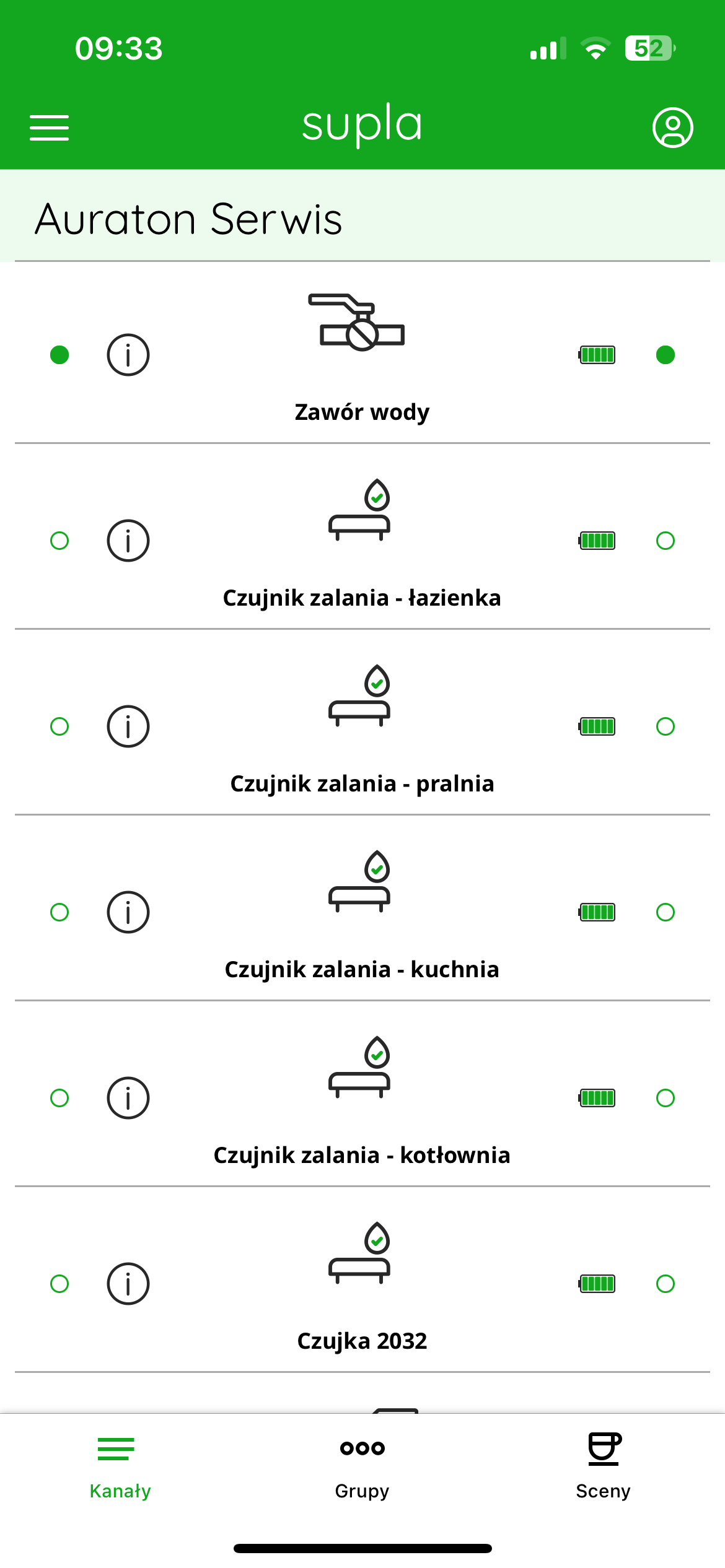Show info for Zawór wody
Viewport: 725px width, 1568px height.
128,355
